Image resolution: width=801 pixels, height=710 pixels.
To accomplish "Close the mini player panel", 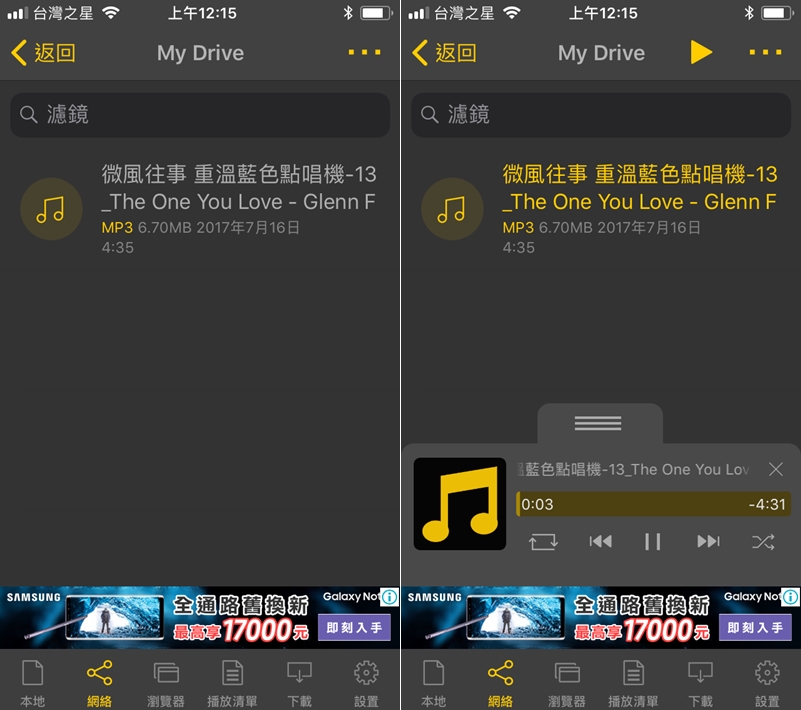I will pos(776,469).
